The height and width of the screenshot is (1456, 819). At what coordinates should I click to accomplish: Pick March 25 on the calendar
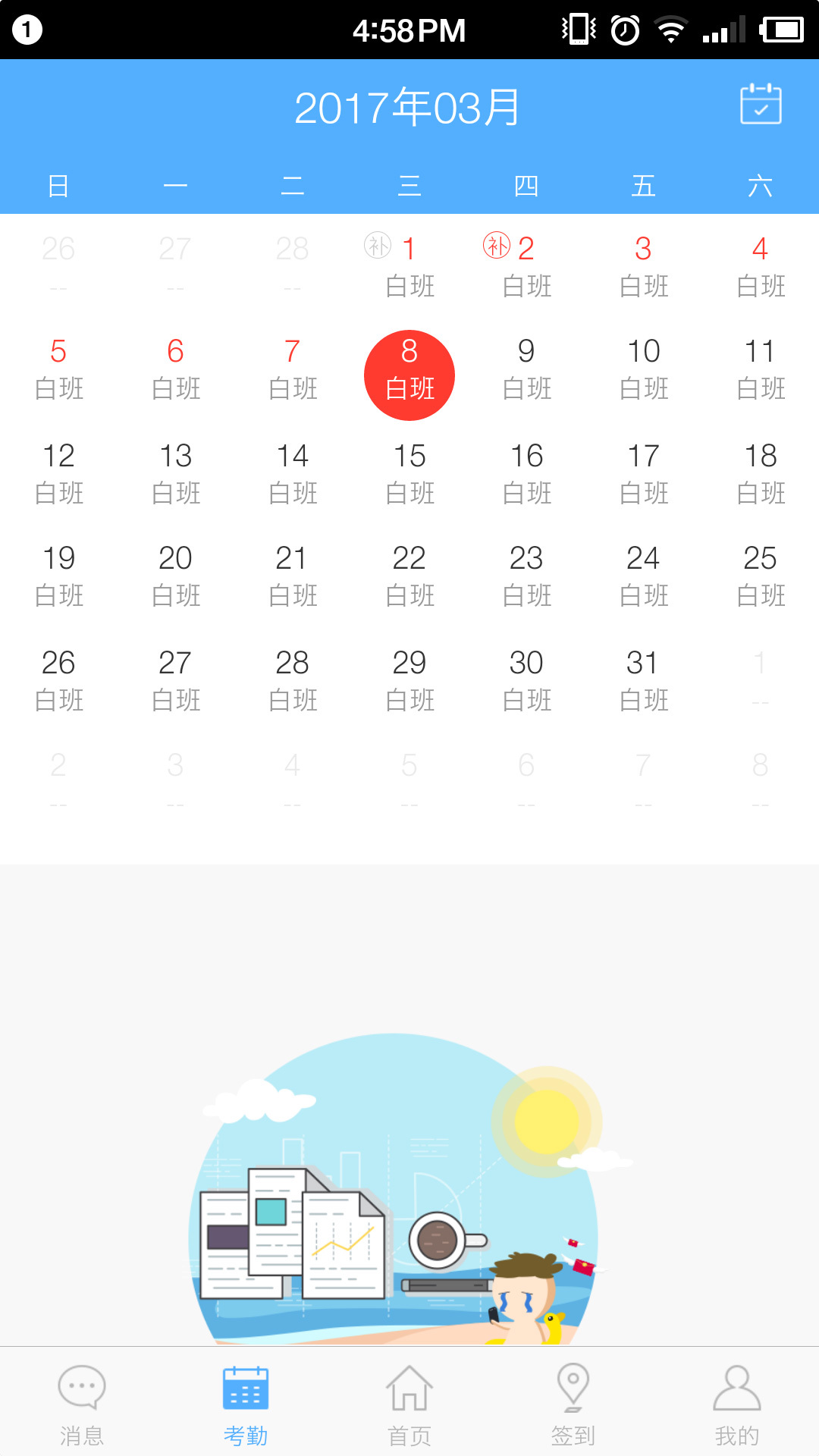[x=760, y=576]
